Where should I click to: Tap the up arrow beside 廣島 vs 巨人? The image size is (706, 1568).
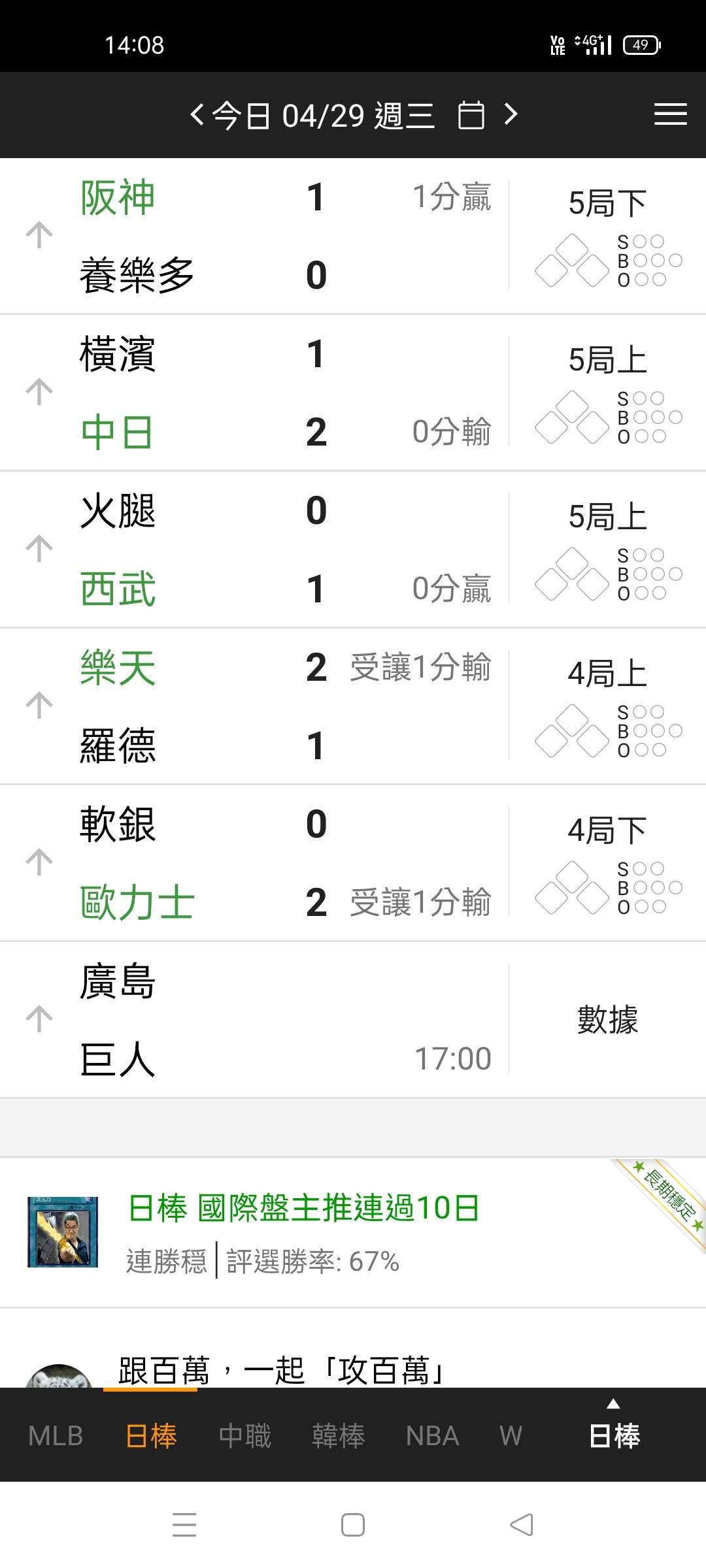39,1019
